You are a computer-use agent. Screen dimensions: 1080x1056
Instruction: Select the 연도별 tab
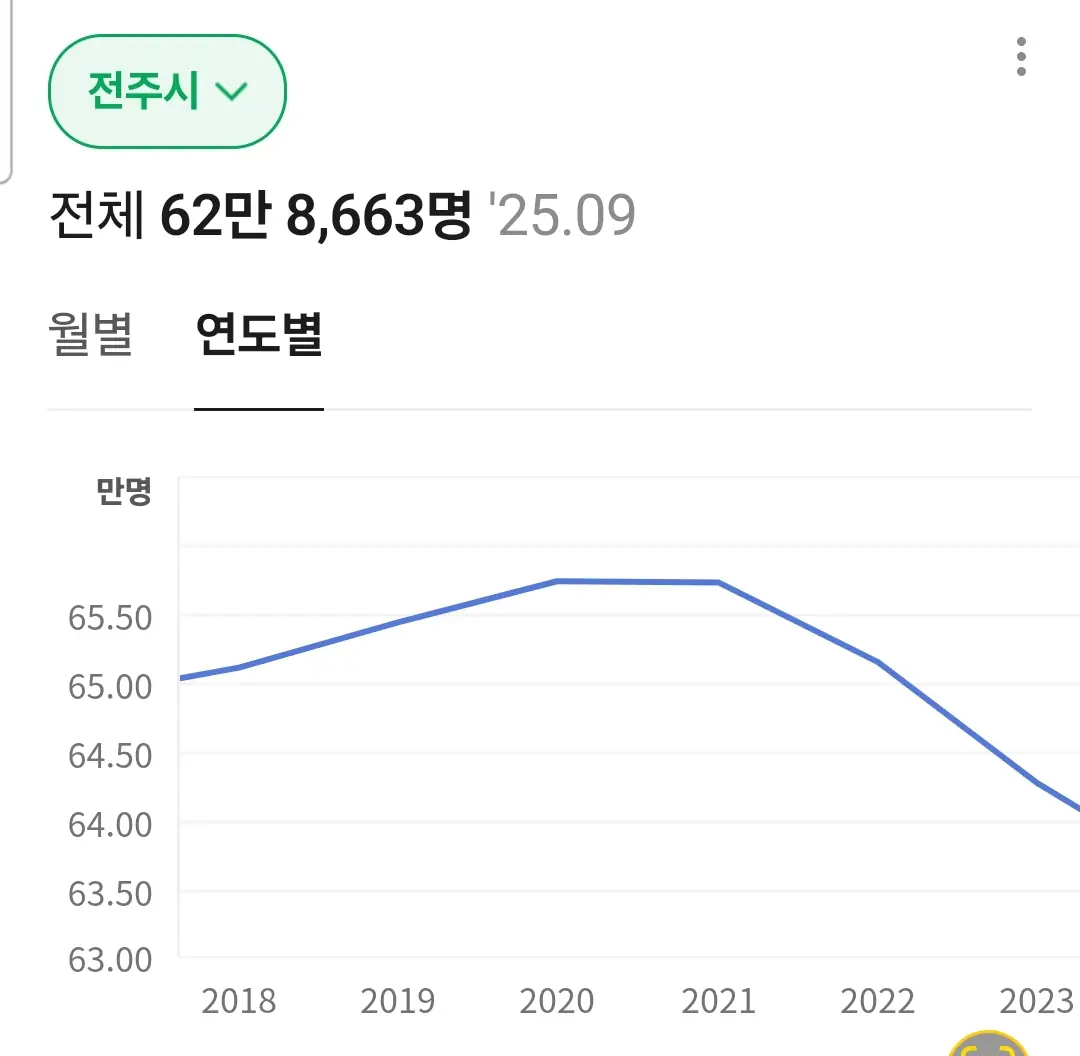click(x=258, y=335)
